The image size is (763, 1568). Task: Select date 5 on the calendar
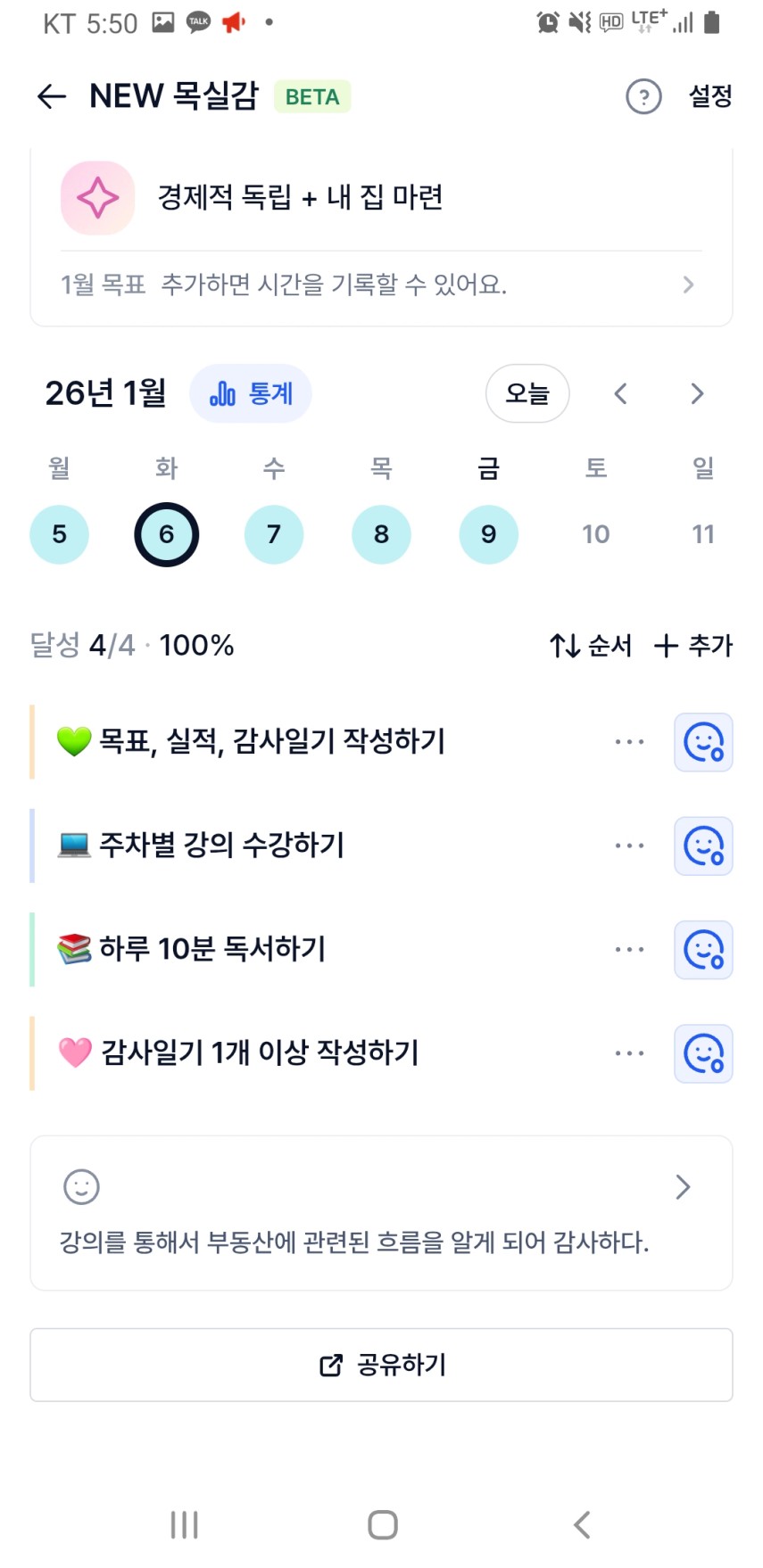(x=59, y=534)
